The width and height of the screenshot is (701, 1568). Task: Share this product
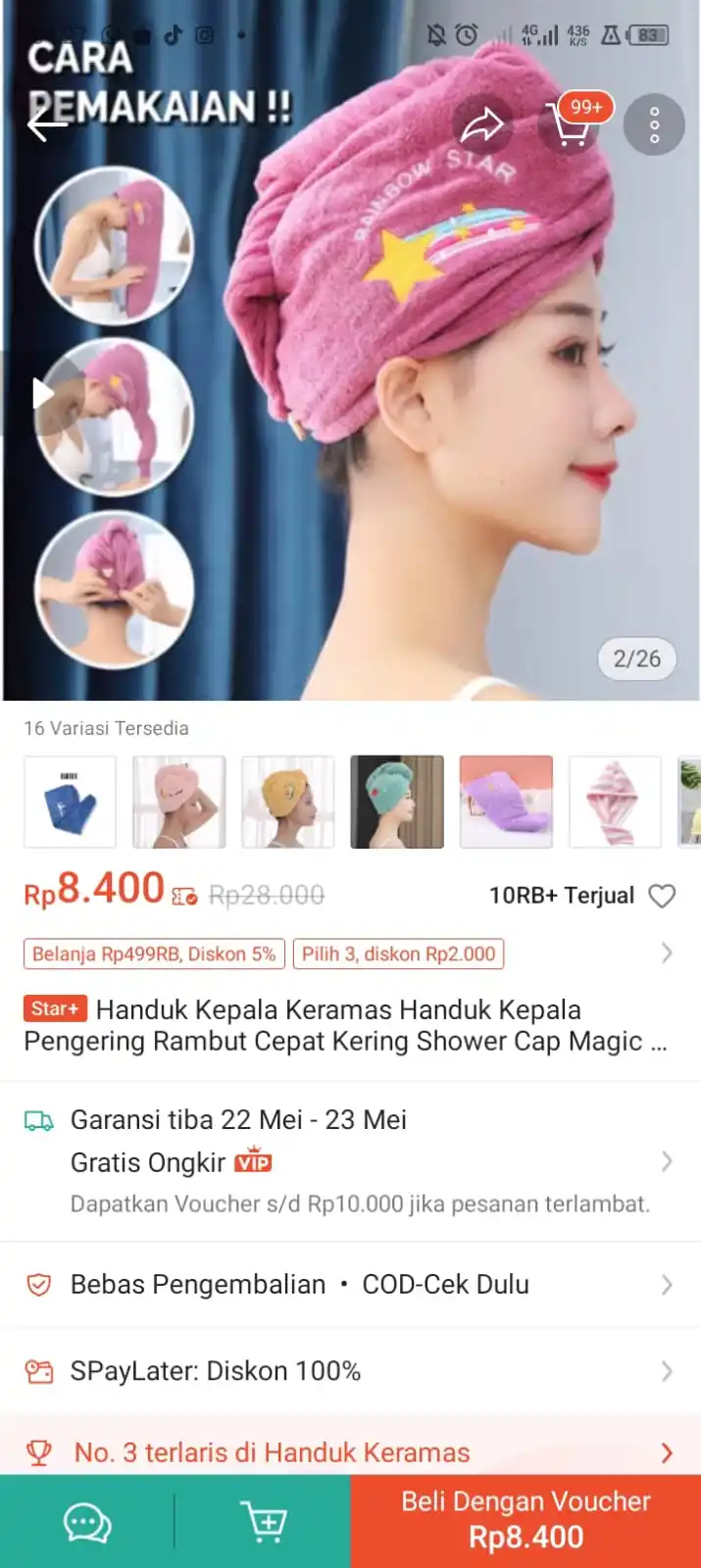coord(481,124)
